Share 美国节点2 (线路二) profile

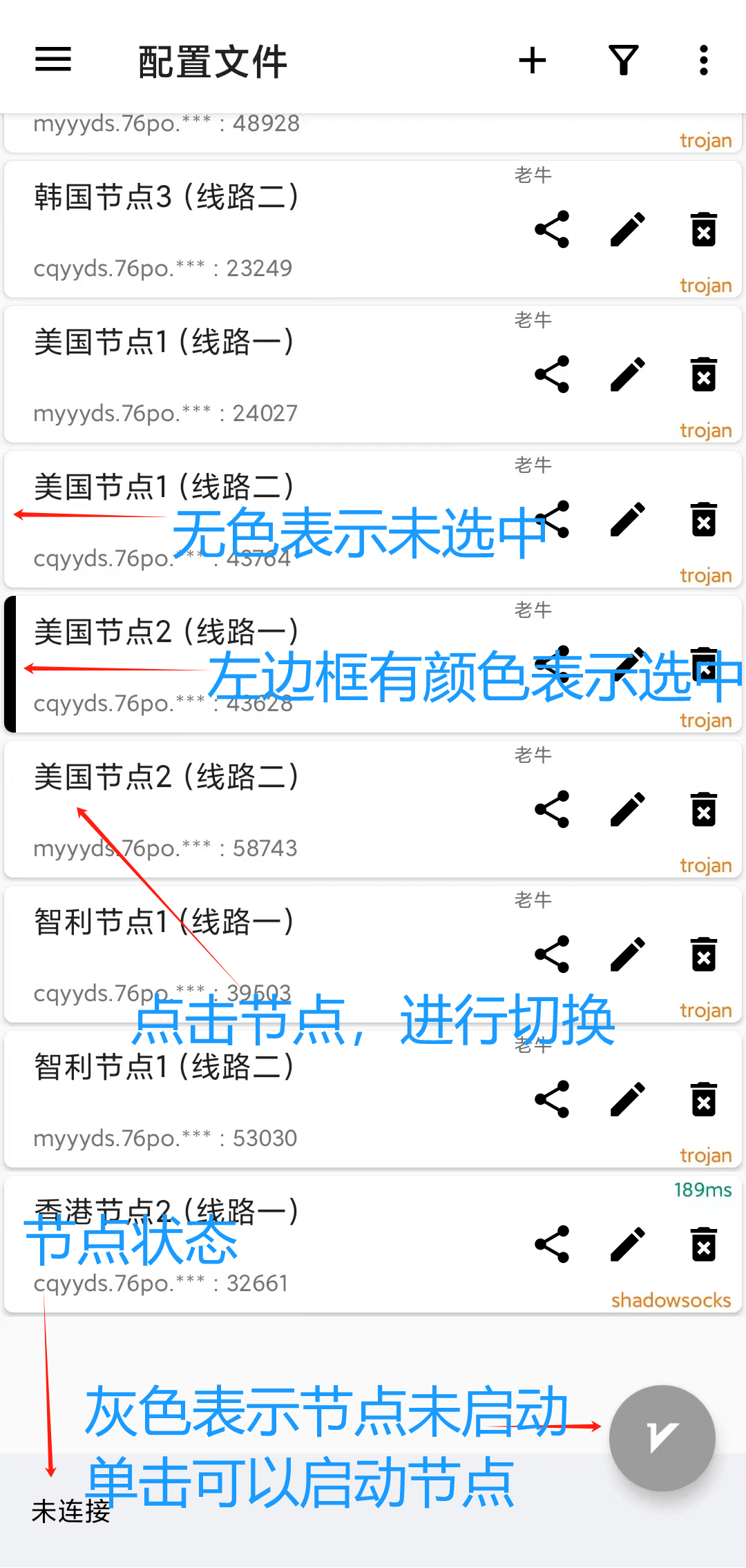tap(552, 810)
